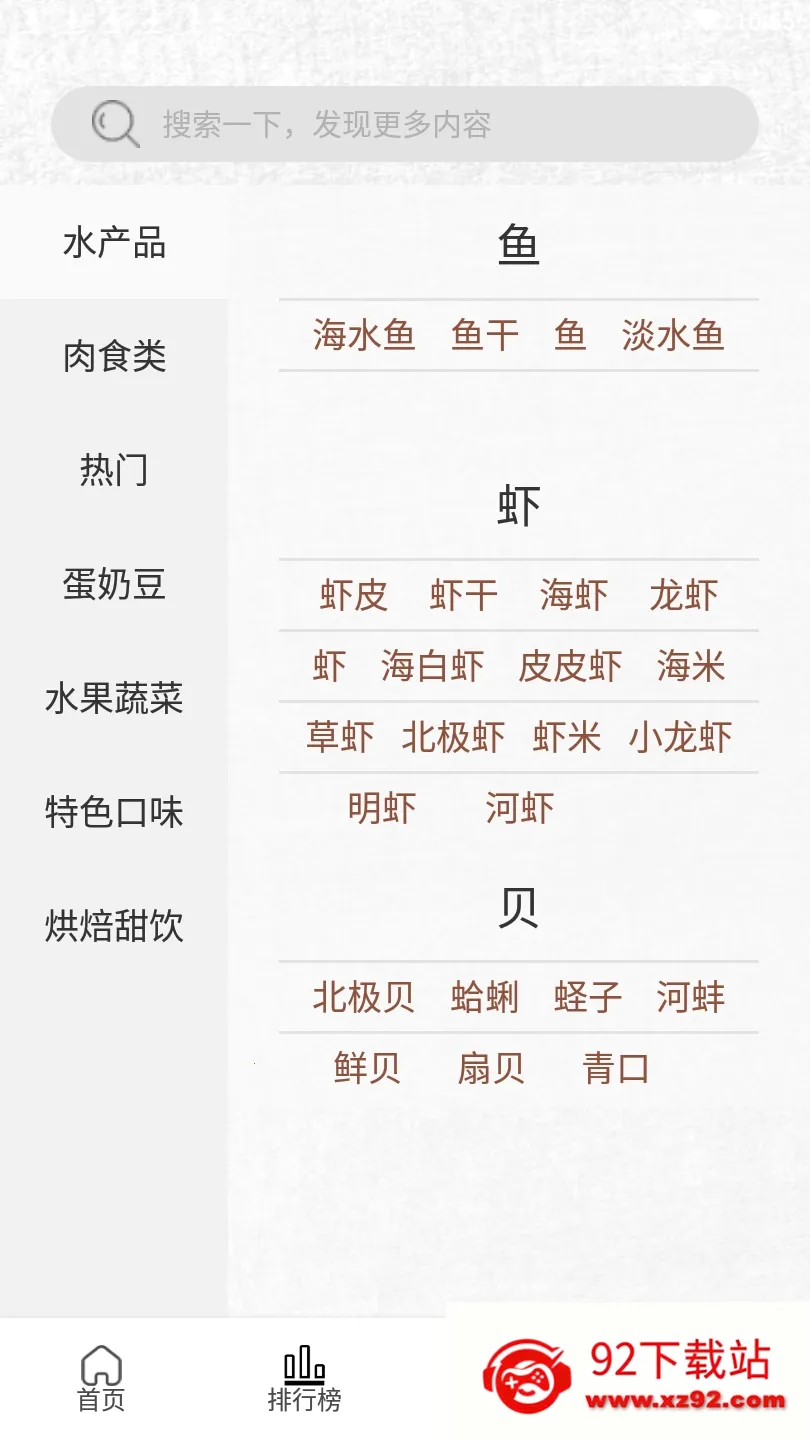
Task: Tap 小龙虾 in the shrimp list
Action: tap(680, 737)
